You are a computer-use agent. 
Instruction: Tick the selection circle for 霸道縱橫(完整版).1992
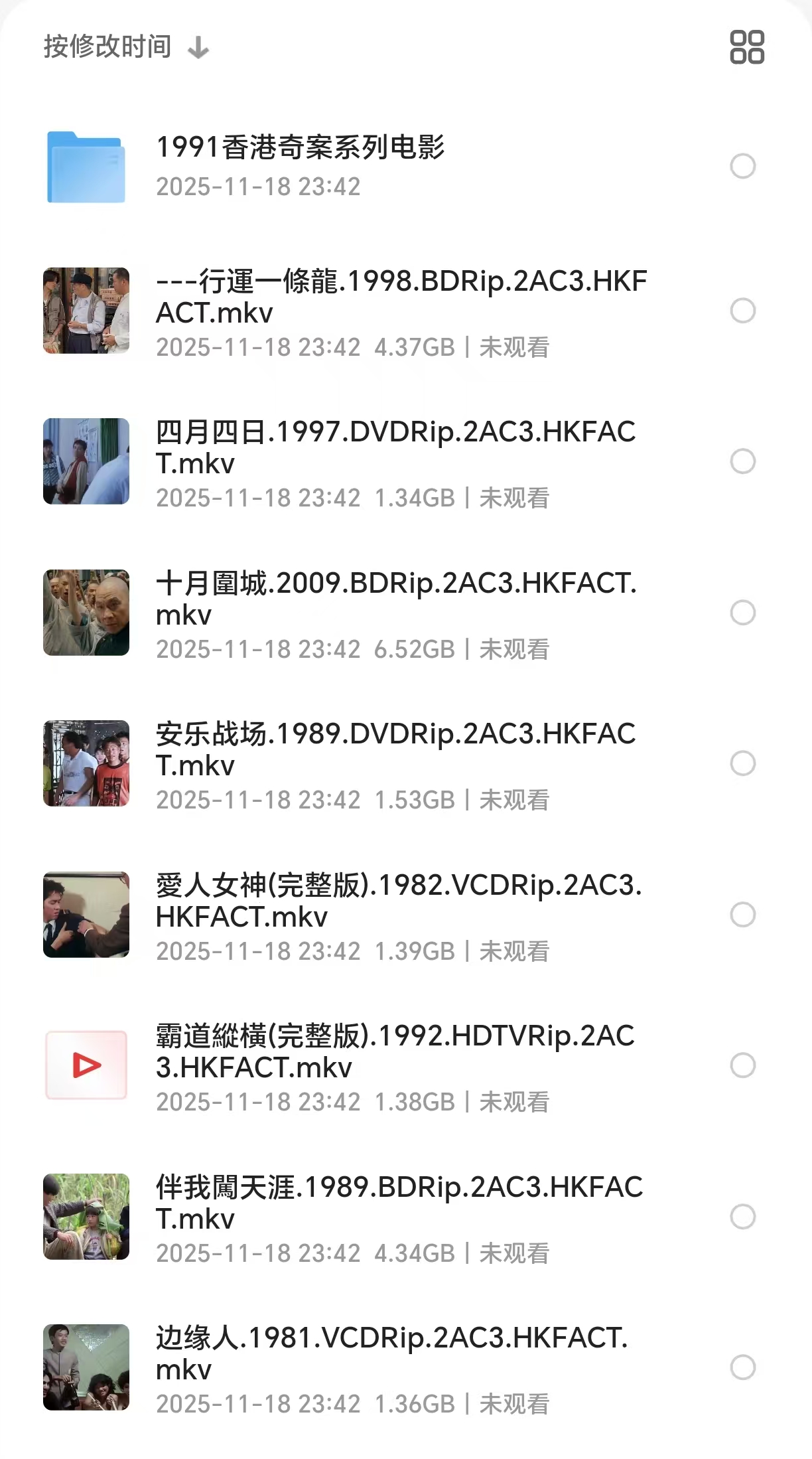click(743, 1065)
